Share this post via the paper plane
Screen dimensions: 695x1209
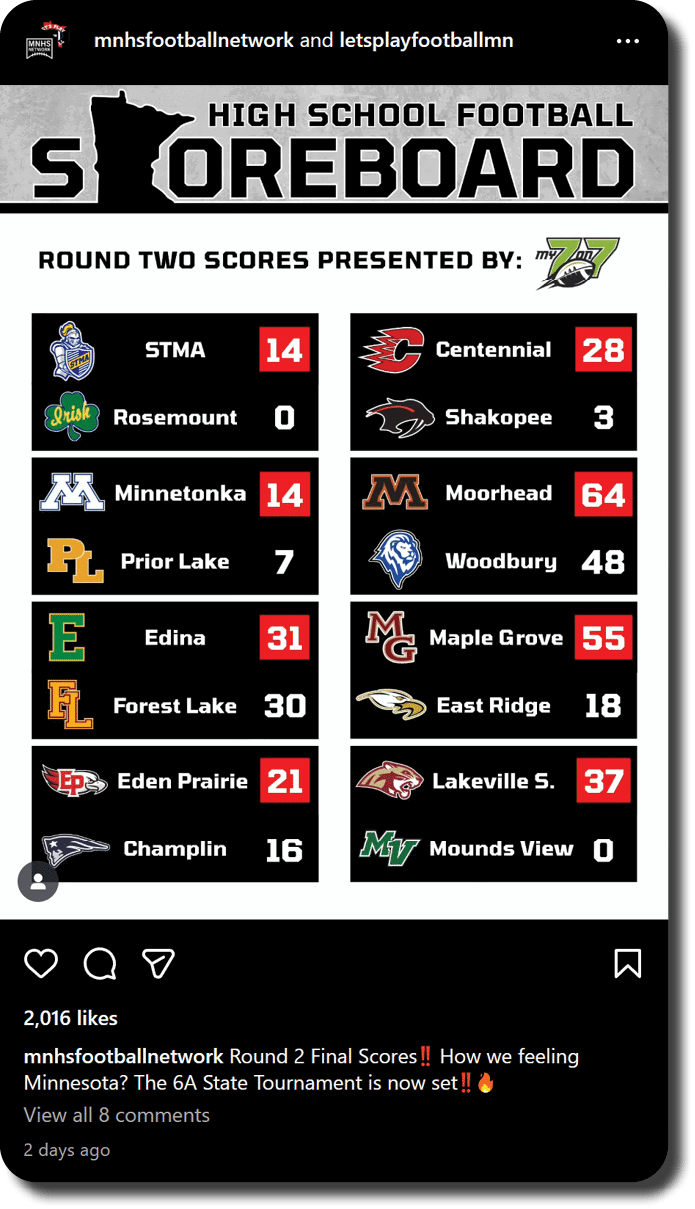[158, 963]
